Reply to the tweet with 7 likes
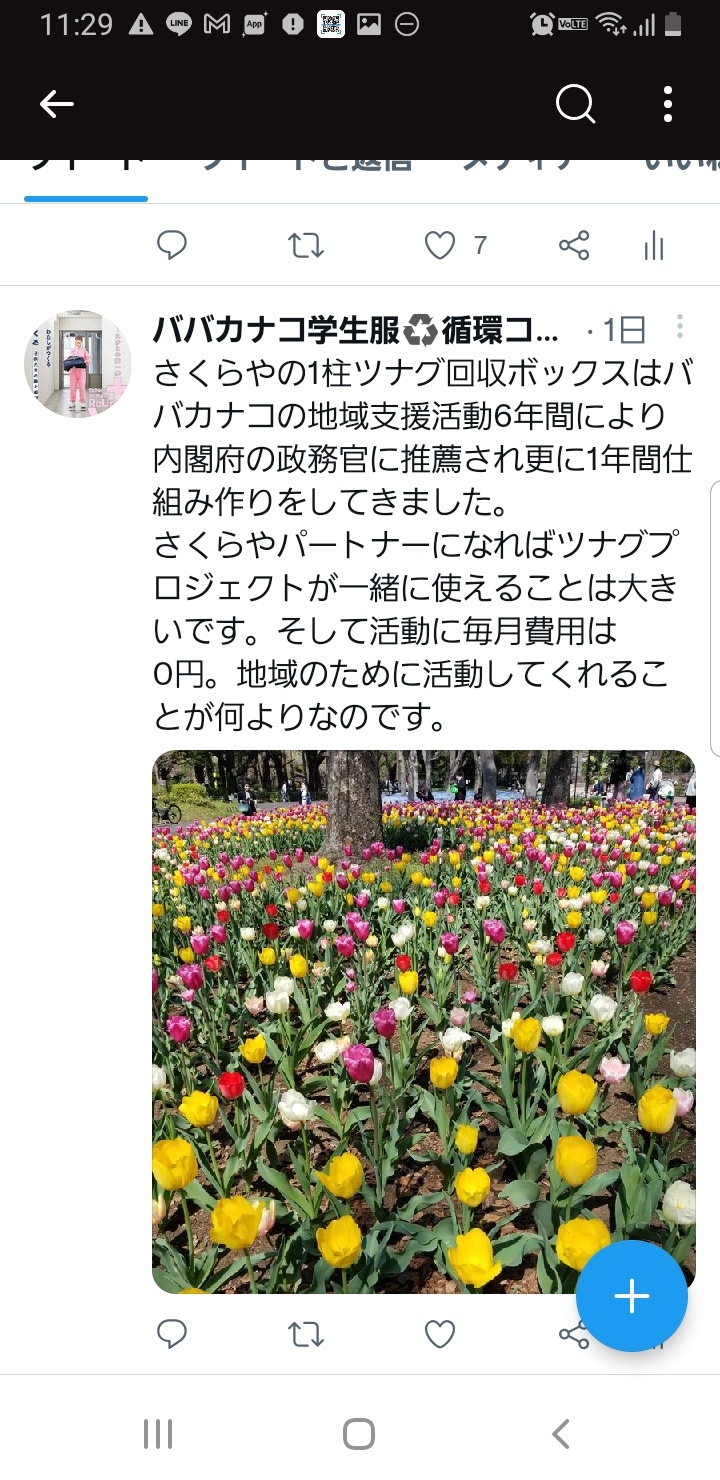This screenshot has height=1480, width=720. tap(172, 245)
